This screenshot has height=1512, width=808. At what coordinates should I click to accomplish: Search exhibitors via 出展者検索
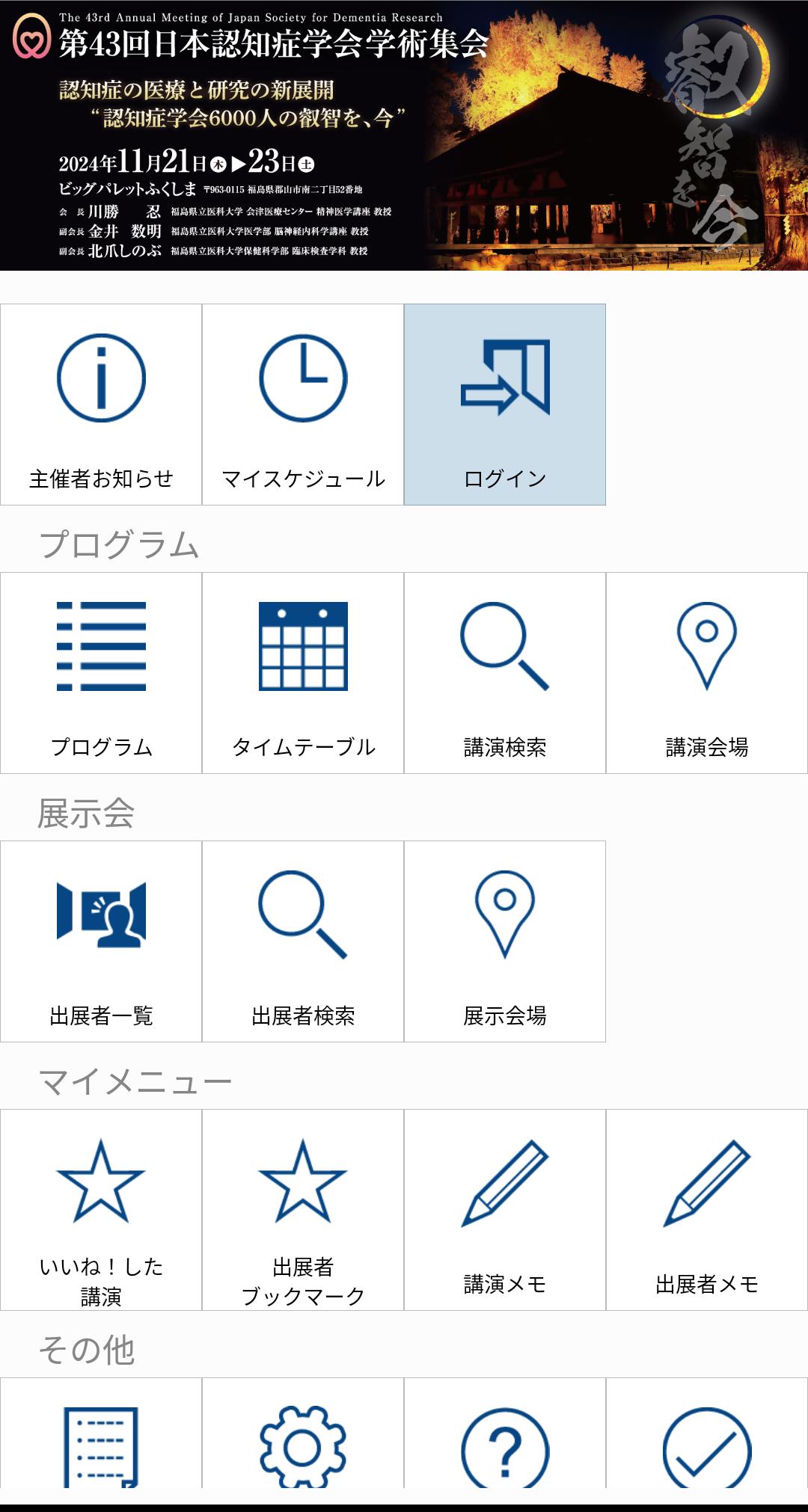pos(303,941)
